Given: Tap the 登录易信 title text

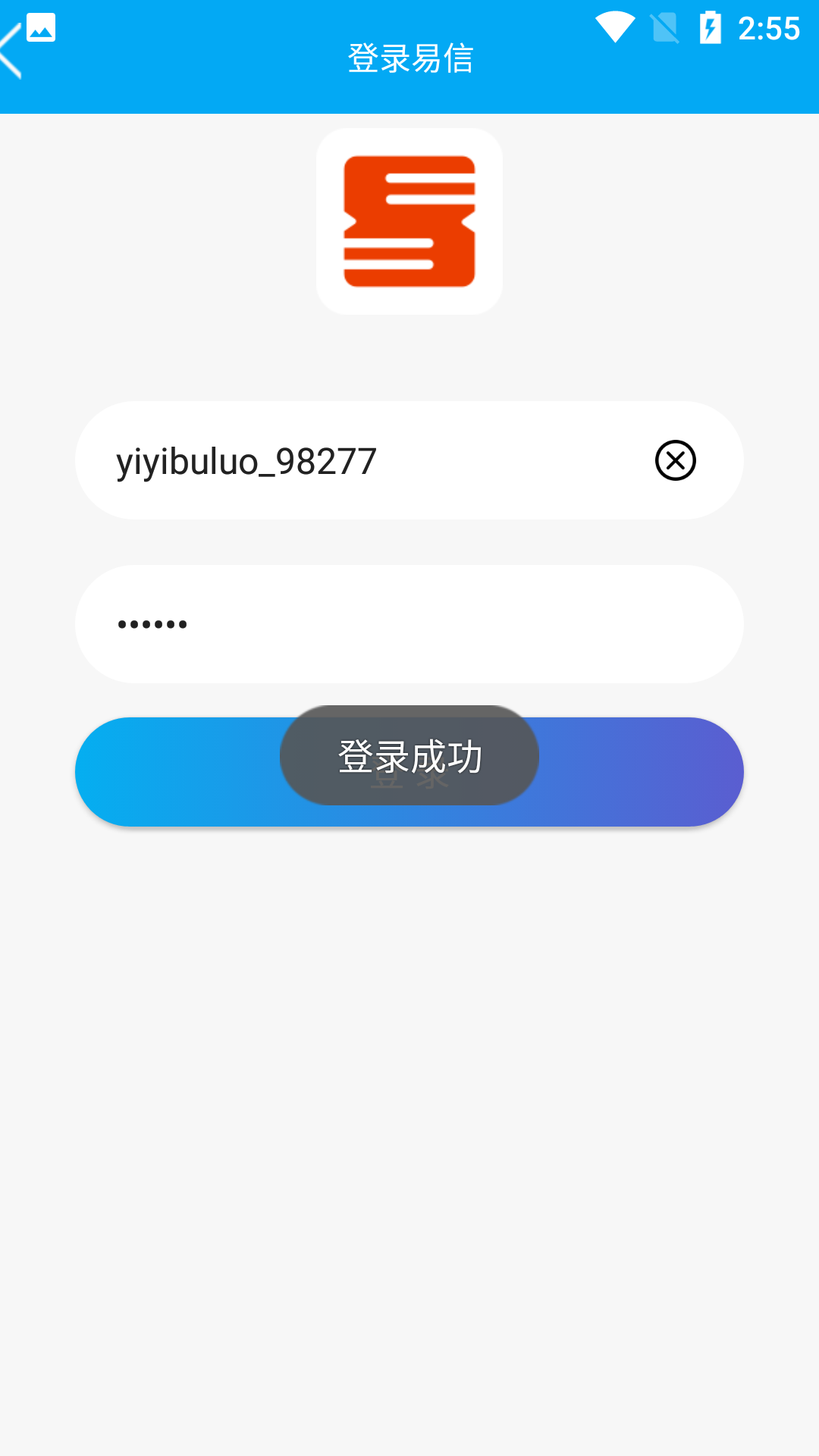Looking at the screenshot, I should tap(409, 58).
